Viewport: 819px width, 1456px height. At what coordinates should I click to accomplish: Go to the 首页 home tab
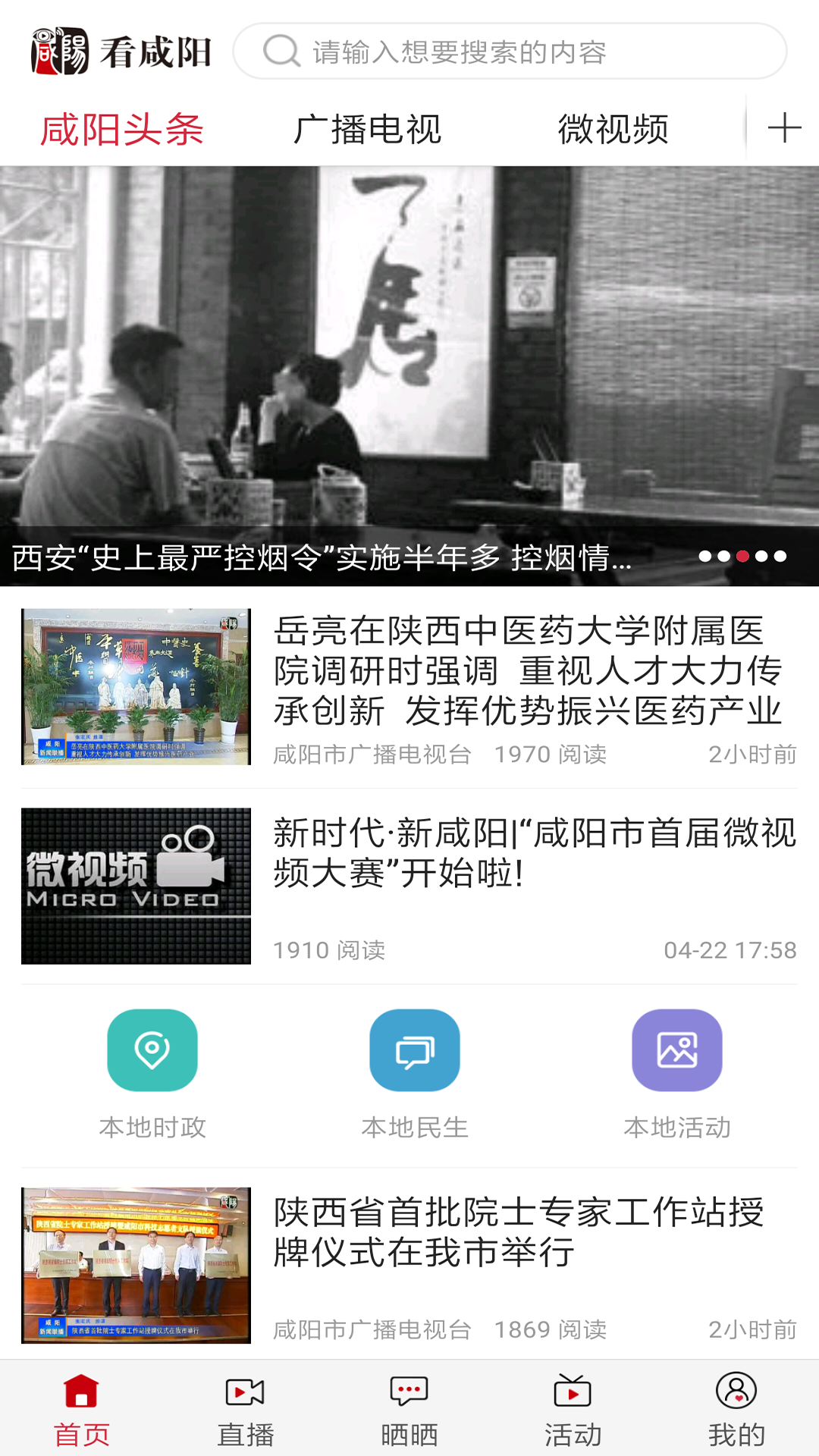[81, 1410]
